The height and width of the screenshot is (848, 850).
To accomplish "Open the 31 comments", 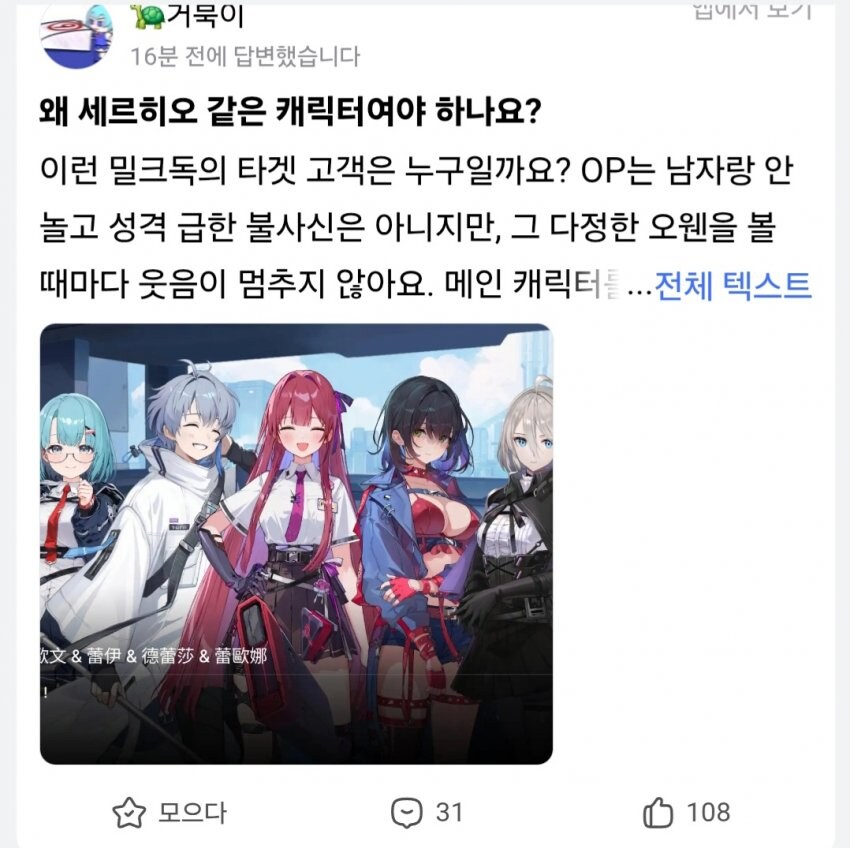I will (x=427, y=812).
